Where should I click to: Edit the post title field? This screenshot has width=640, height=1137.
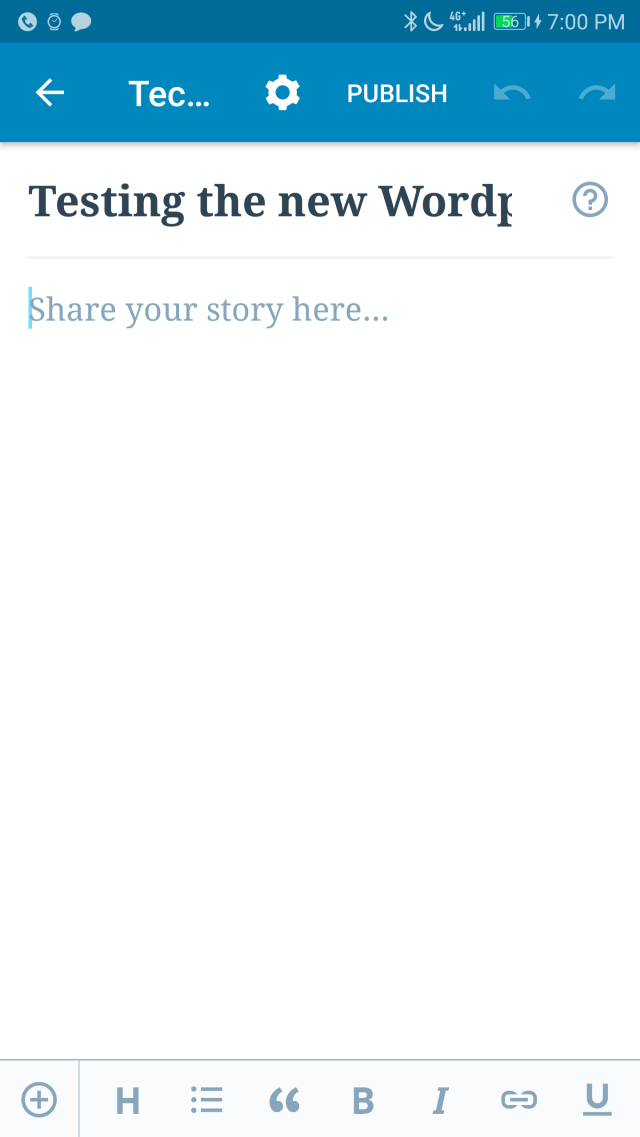click(x=270, y=201)
